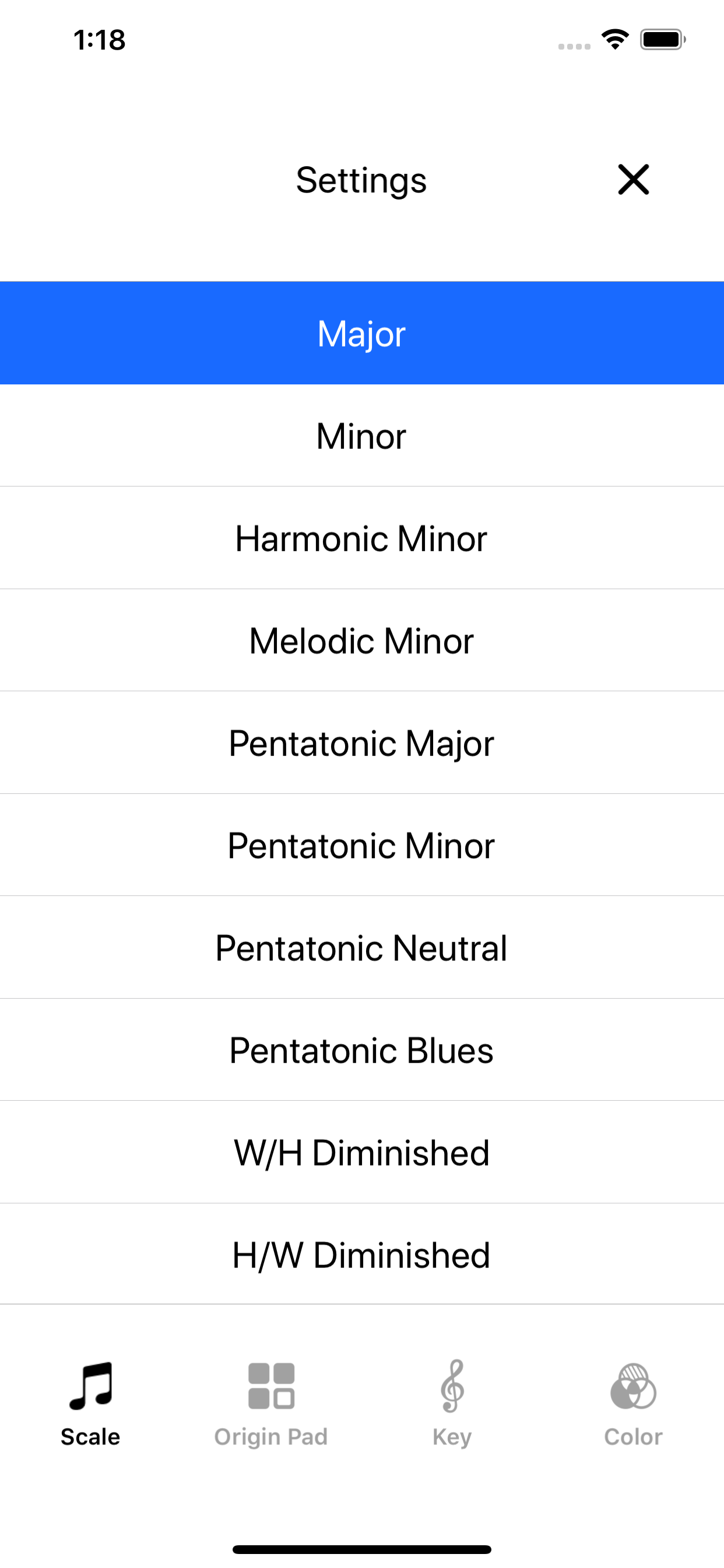Tap the currently selected Major scale
The width and height of the screenshot is (724, 1568).
[x=361, y=332]
